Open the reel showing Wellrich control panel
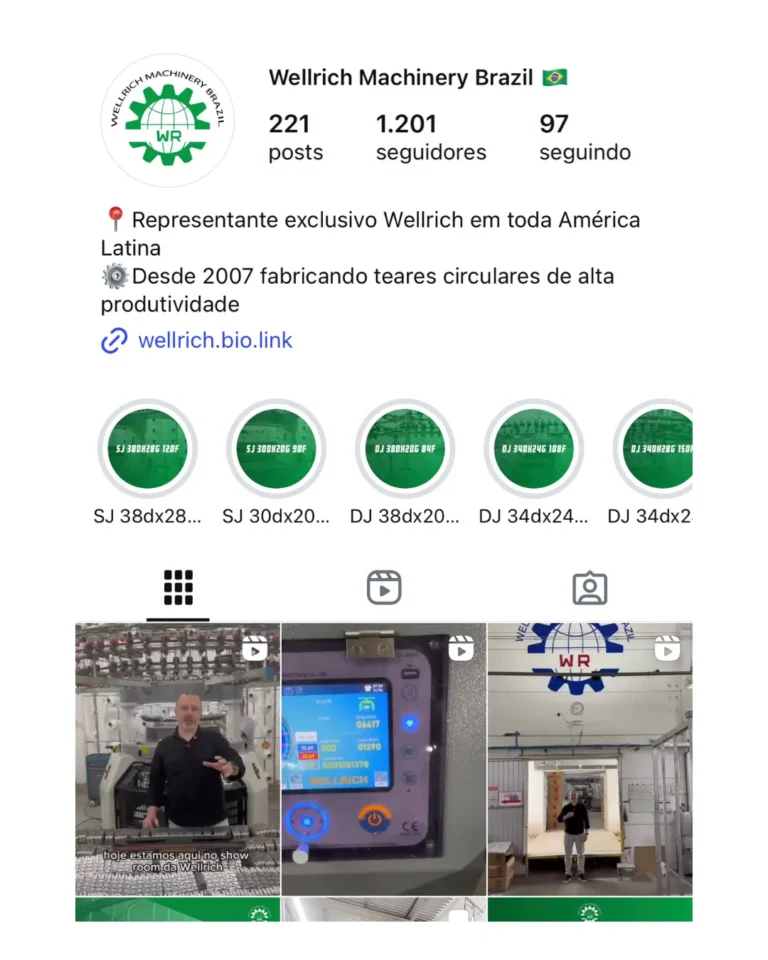768x960 pixels. (384, 758)
